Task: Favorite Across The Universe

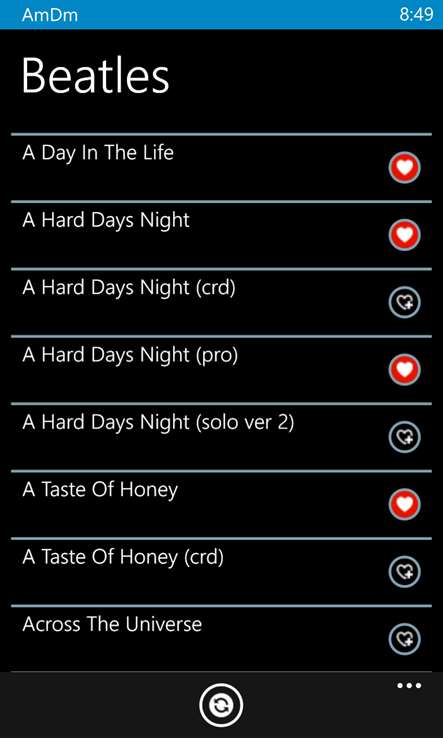Action: tap(404, 639)
